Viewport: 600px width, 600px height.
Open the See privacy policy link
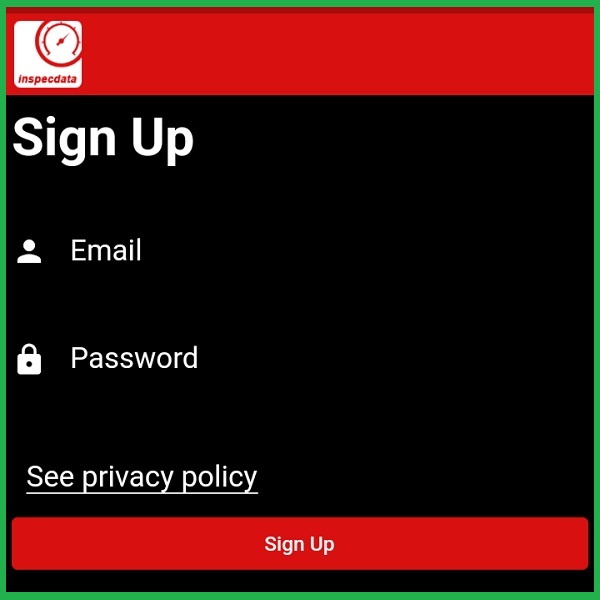pyautogui.click(x=142, y=477)
